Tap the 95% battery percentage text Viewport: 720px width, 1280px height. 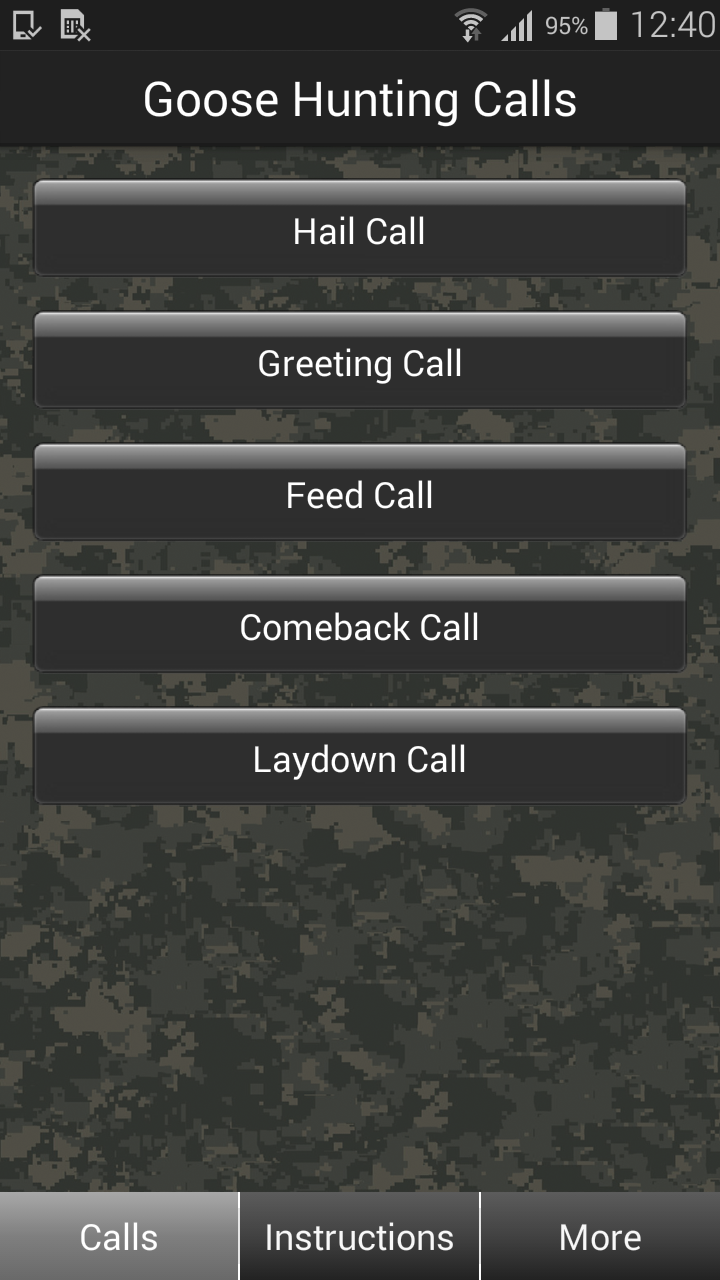tap(569, 25)
